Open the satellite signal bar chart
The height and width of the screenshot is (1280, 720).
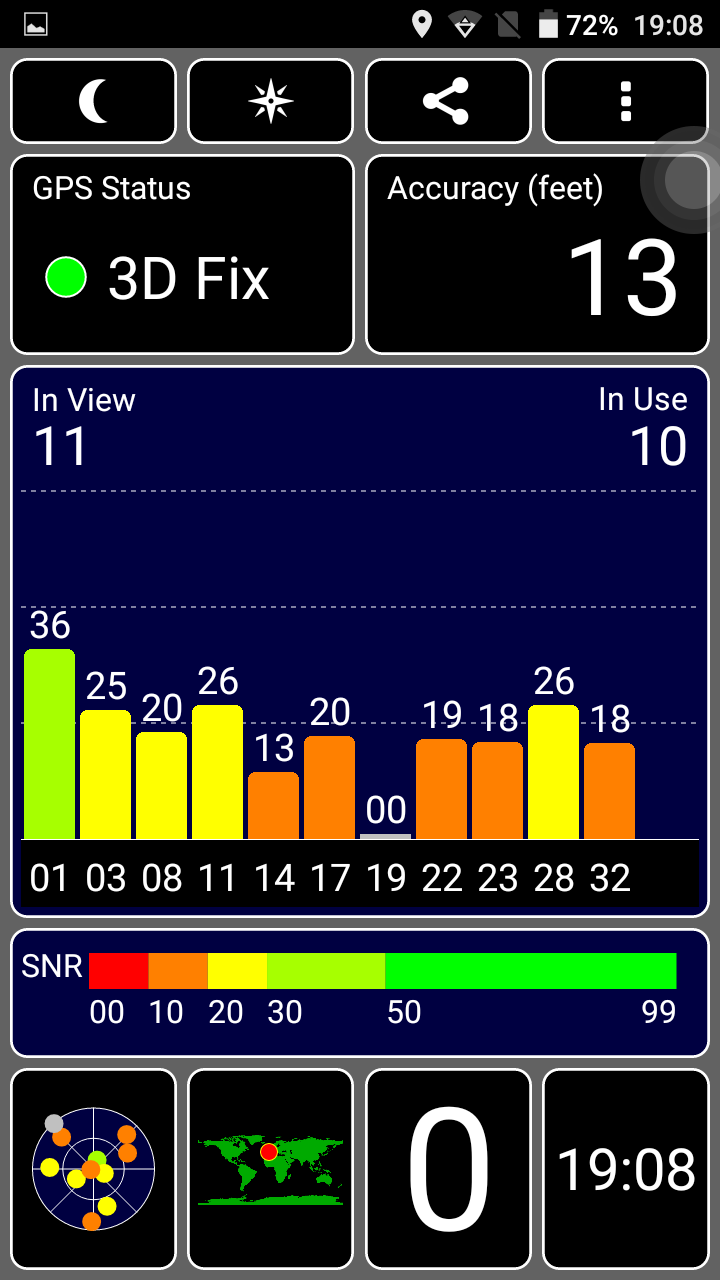coord(360,641)
